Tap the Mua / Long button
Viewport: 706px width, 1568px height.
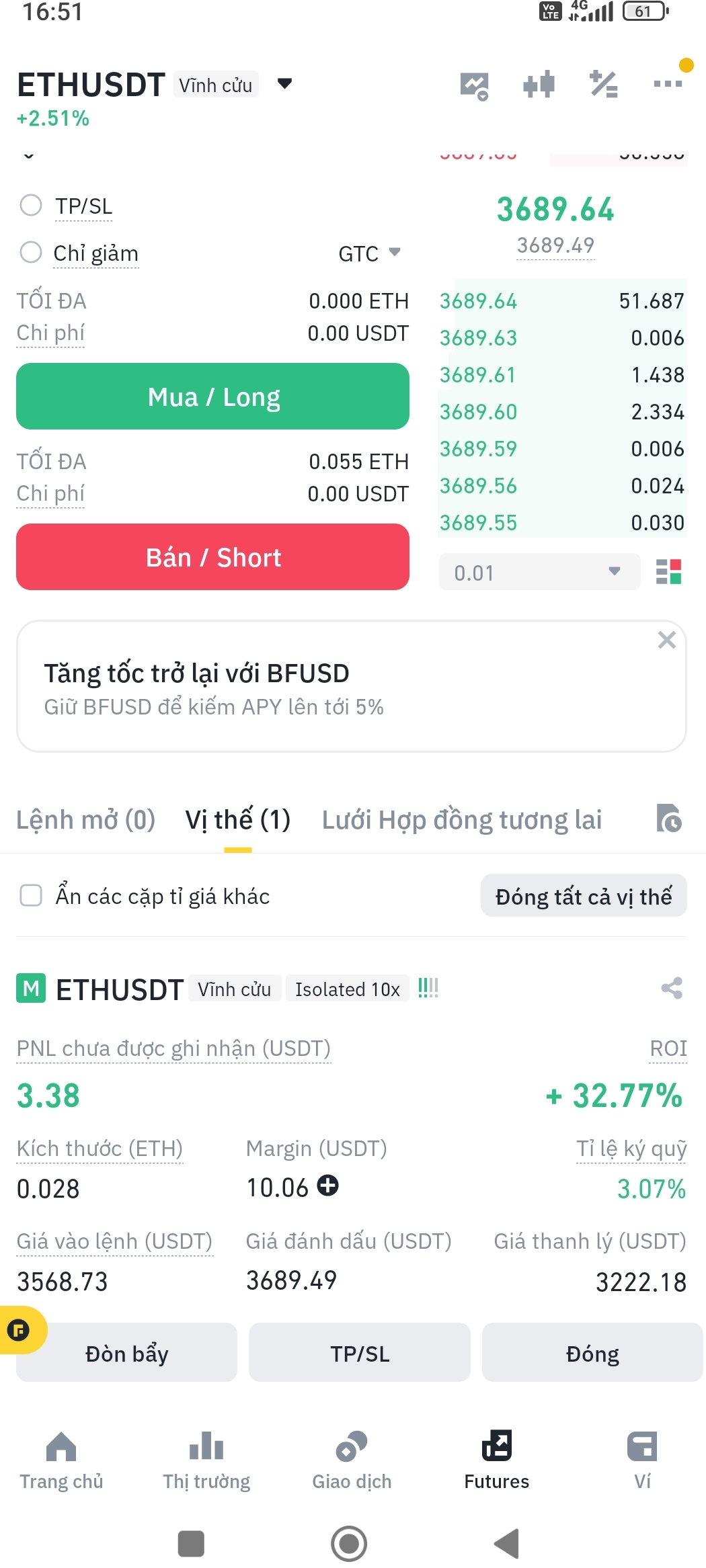click(x=212, y=397)
